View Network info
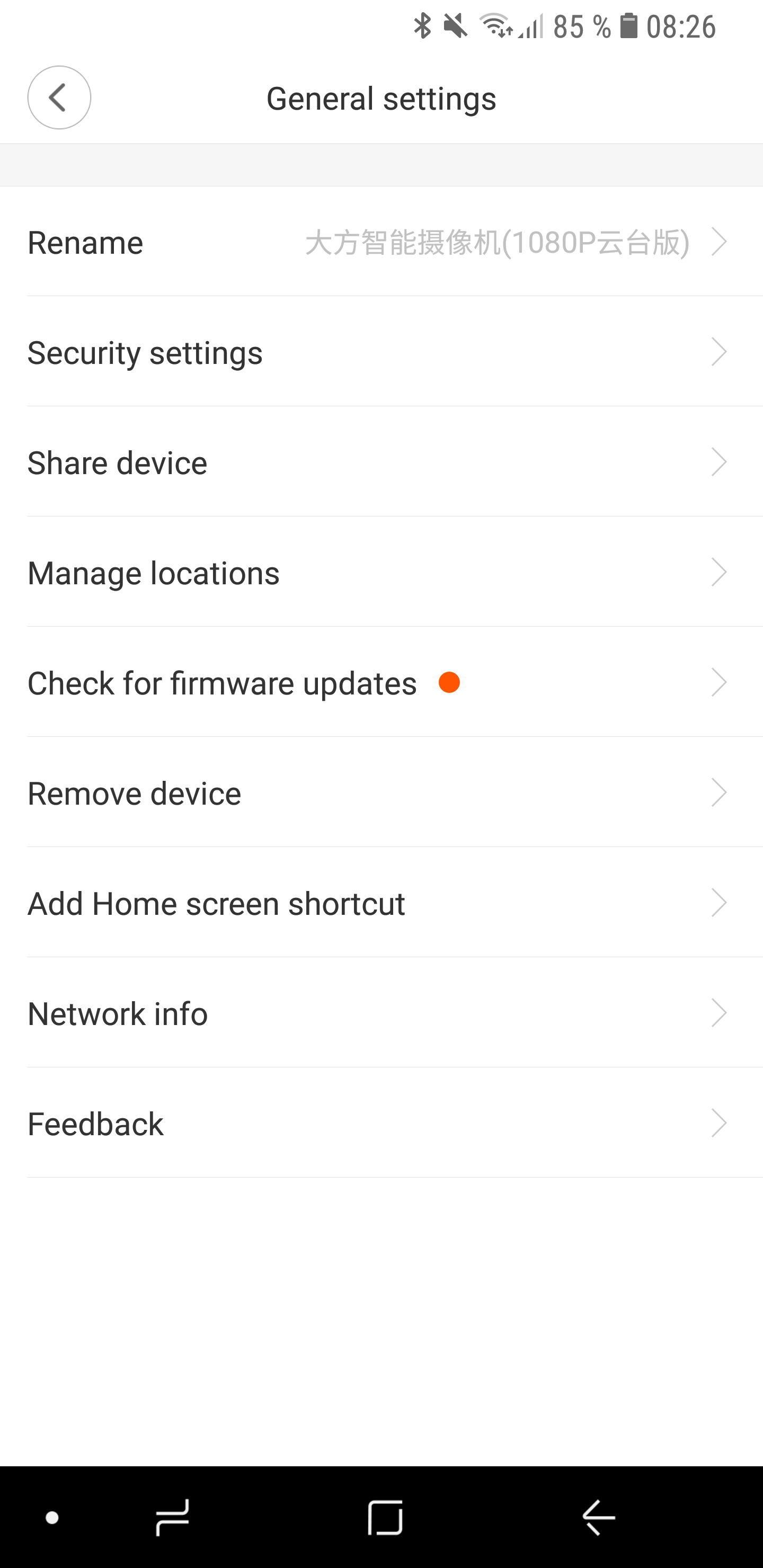Screen dimensions: 763x1568 [381, 1013]
